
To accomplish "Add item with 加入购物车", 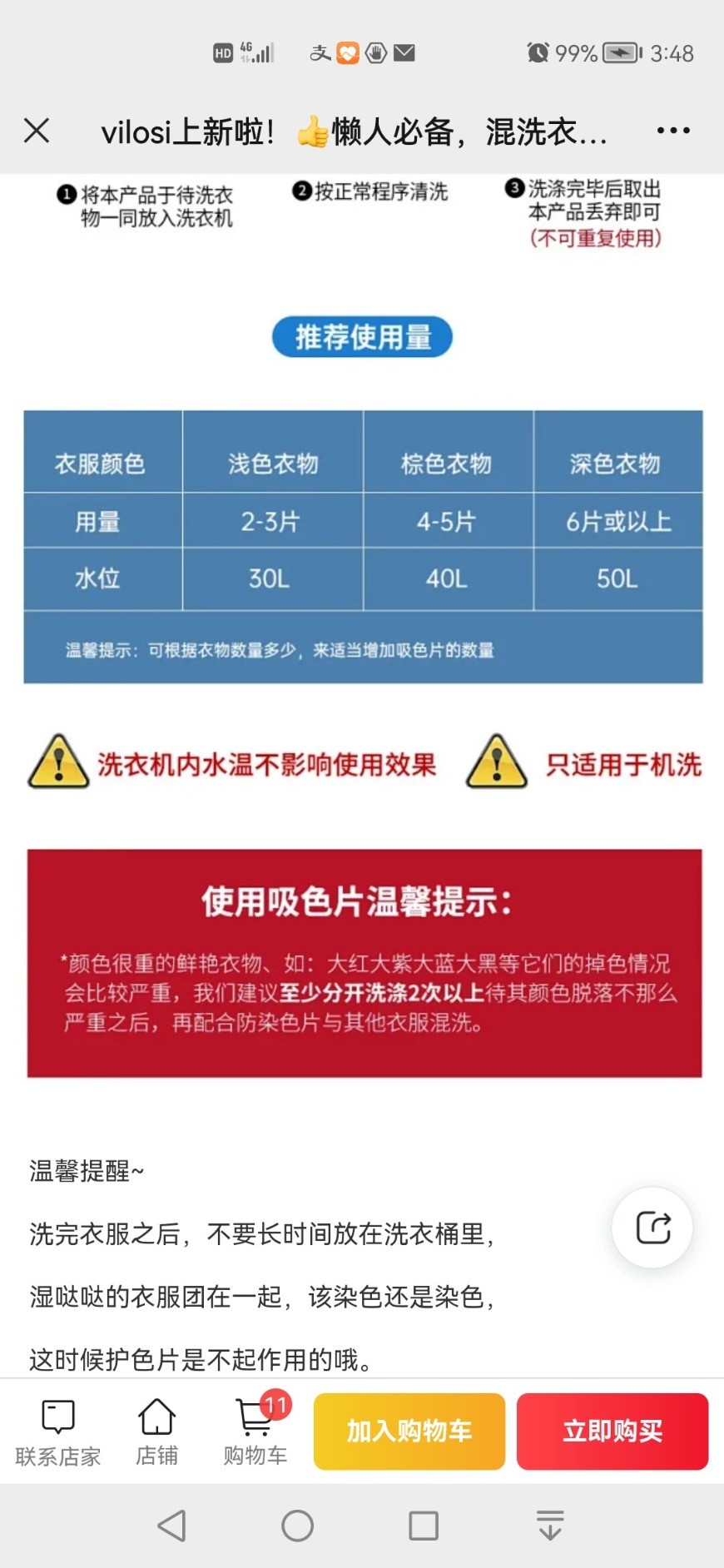I will click(409, 1431).
